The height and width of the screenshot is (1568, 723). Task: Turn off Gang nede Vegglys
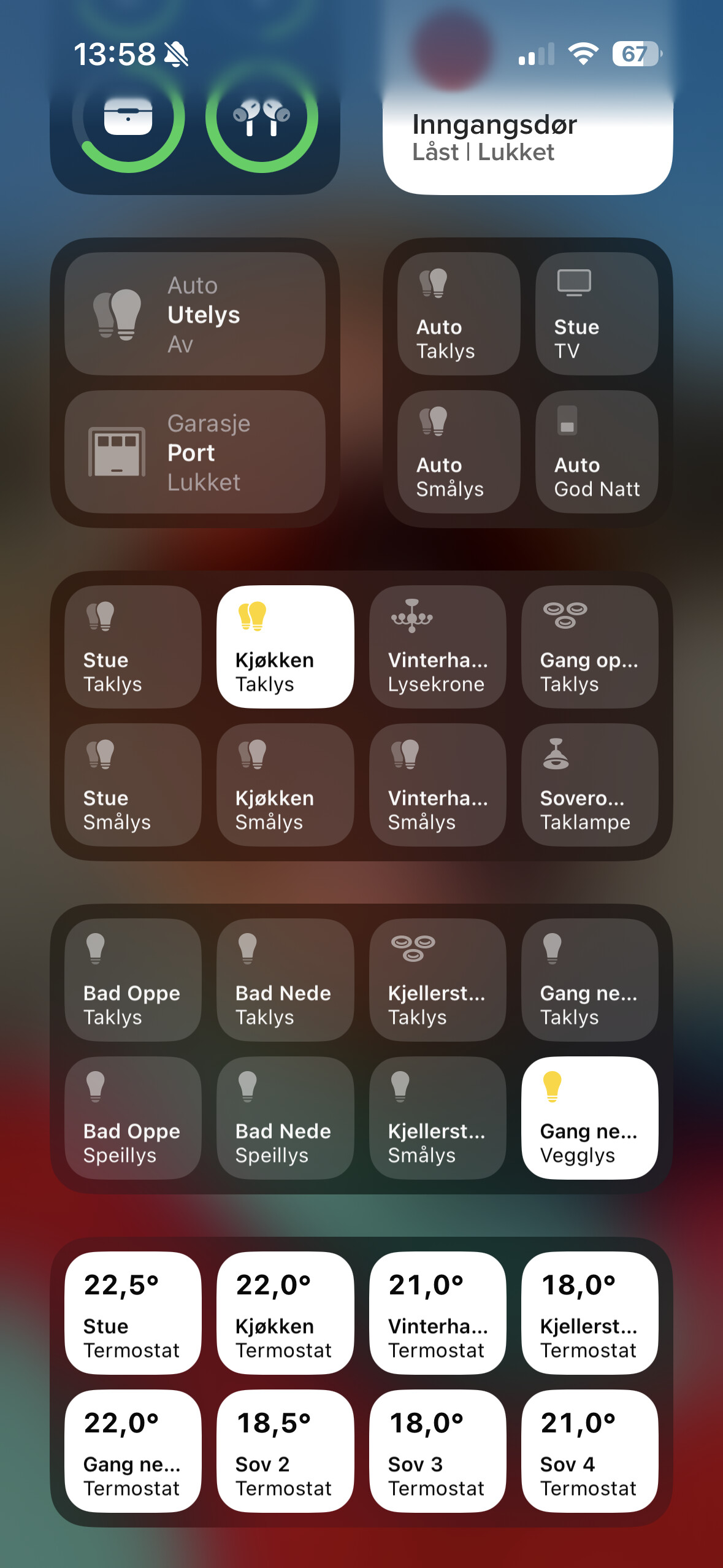pos(589,1118)
